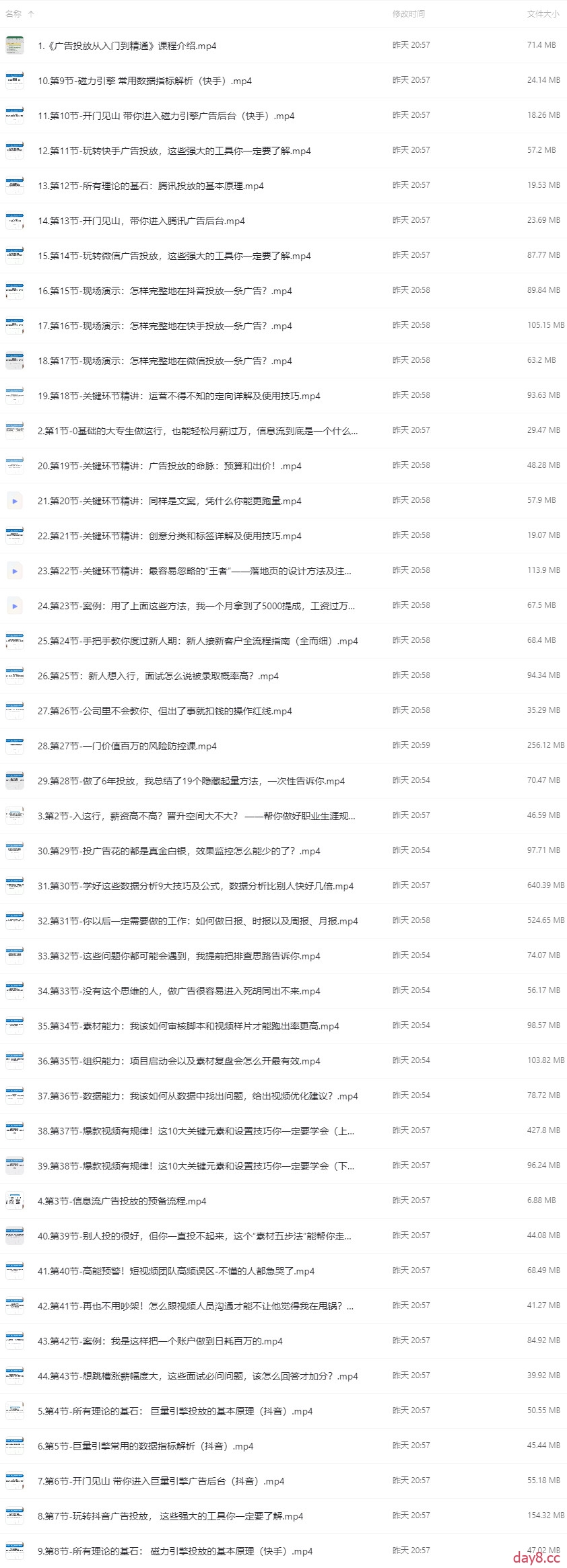Viewport: 567px width, 1568px height.
Task: Open 24.第23节-案例 5000提成 video
Action: click(196, 606)
